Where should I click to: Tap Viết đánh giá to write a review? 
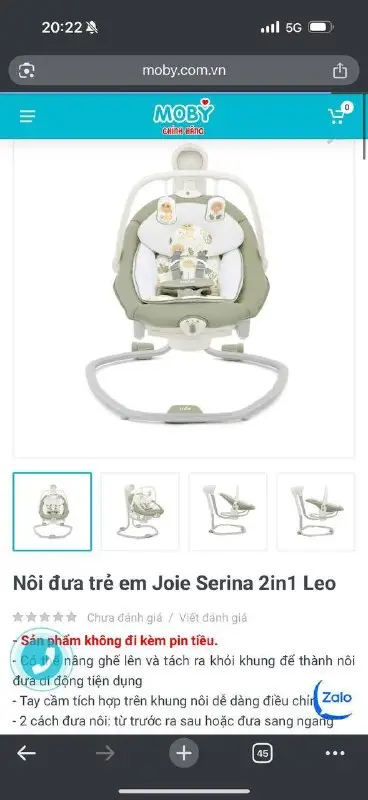click(213, 618)
